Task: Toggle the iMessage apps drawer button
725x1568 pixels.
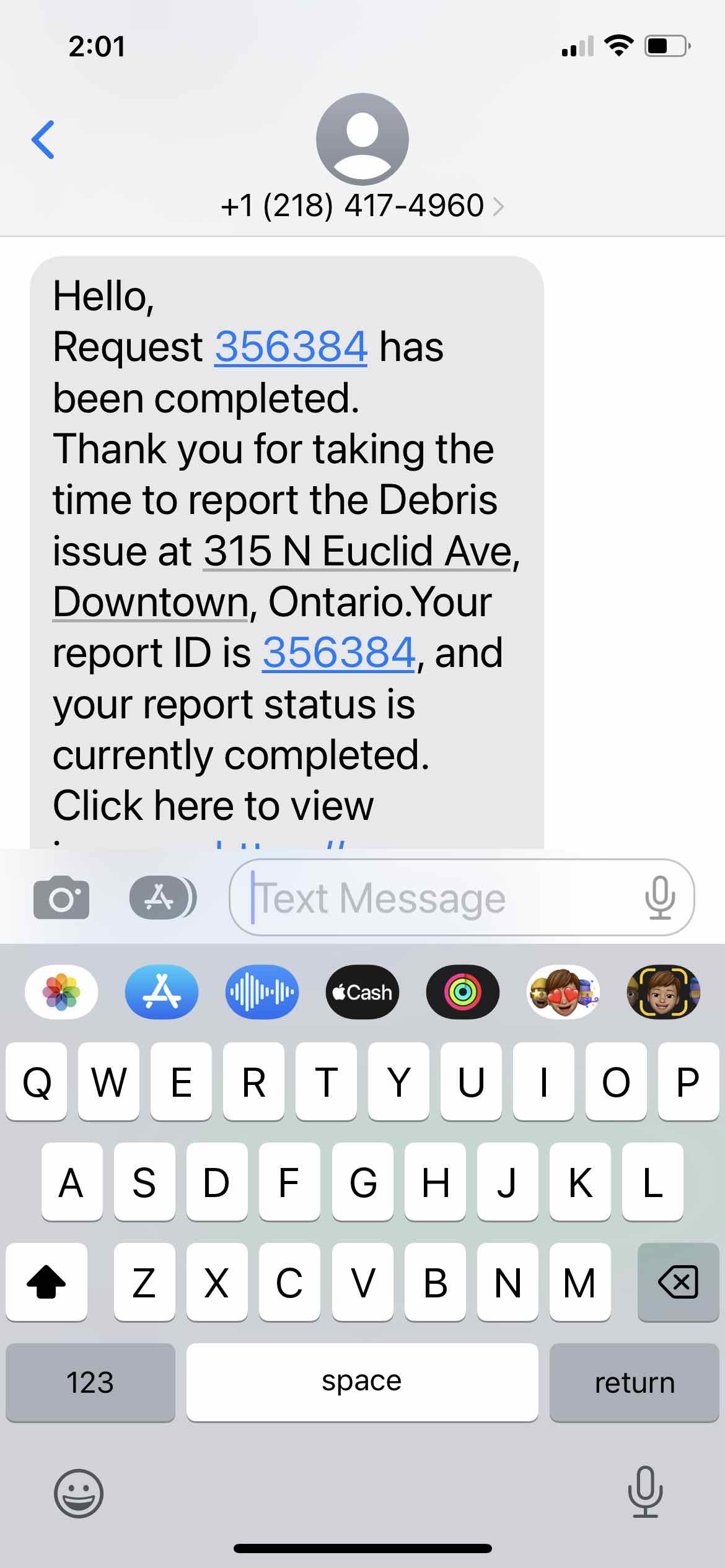Action: tap(163, 897)
